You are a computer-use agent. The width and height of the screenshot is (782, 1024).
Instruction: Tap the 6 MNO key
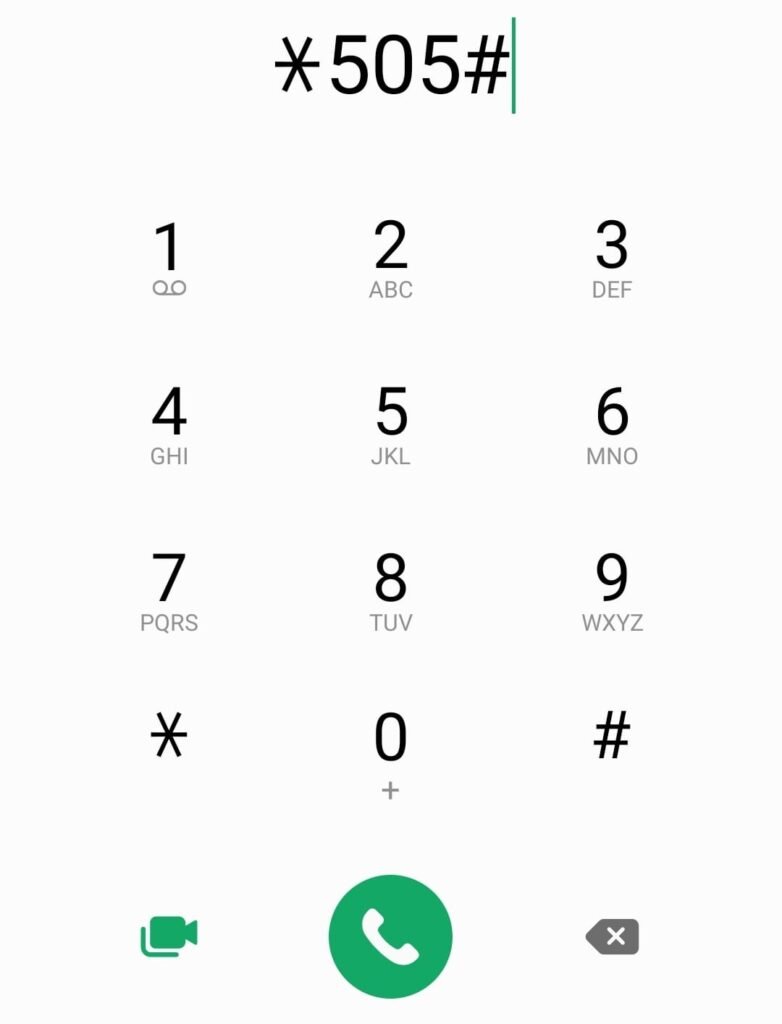coord(612,424)
